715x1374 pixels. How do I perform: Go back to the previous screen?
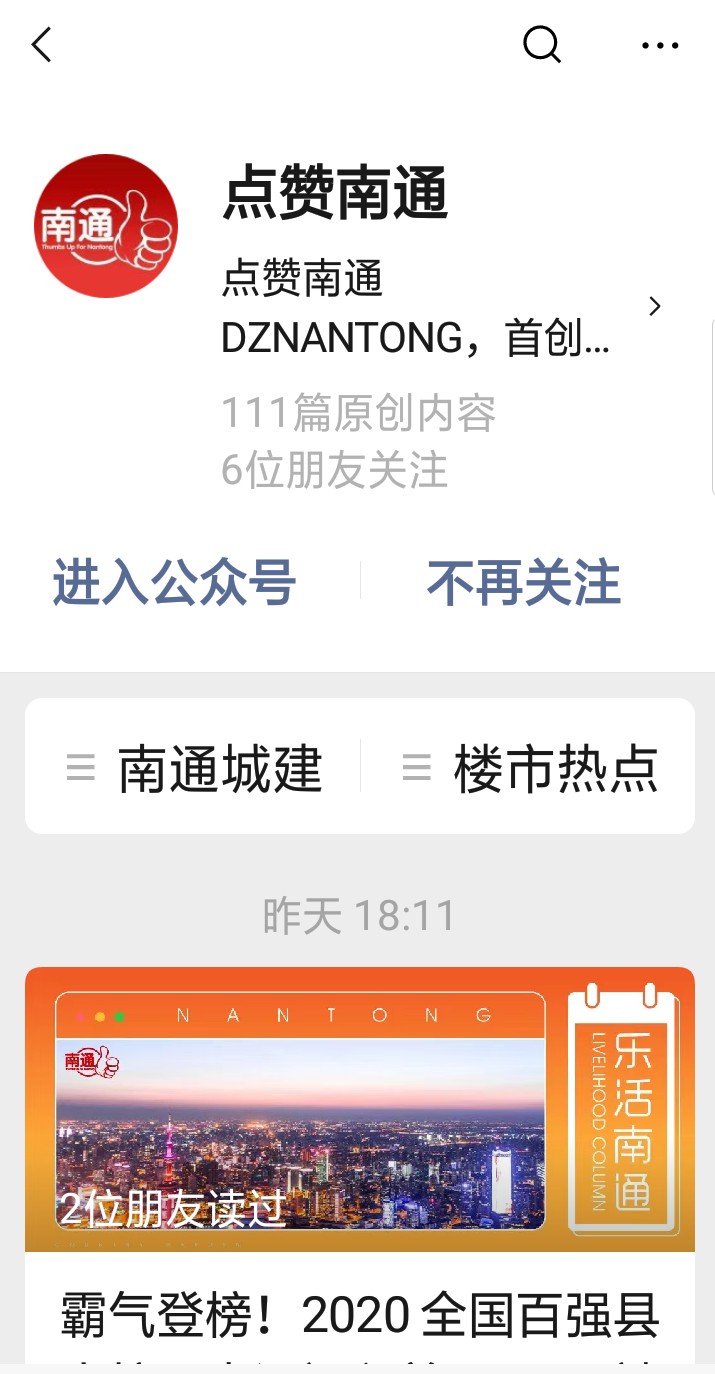[41, 45]
